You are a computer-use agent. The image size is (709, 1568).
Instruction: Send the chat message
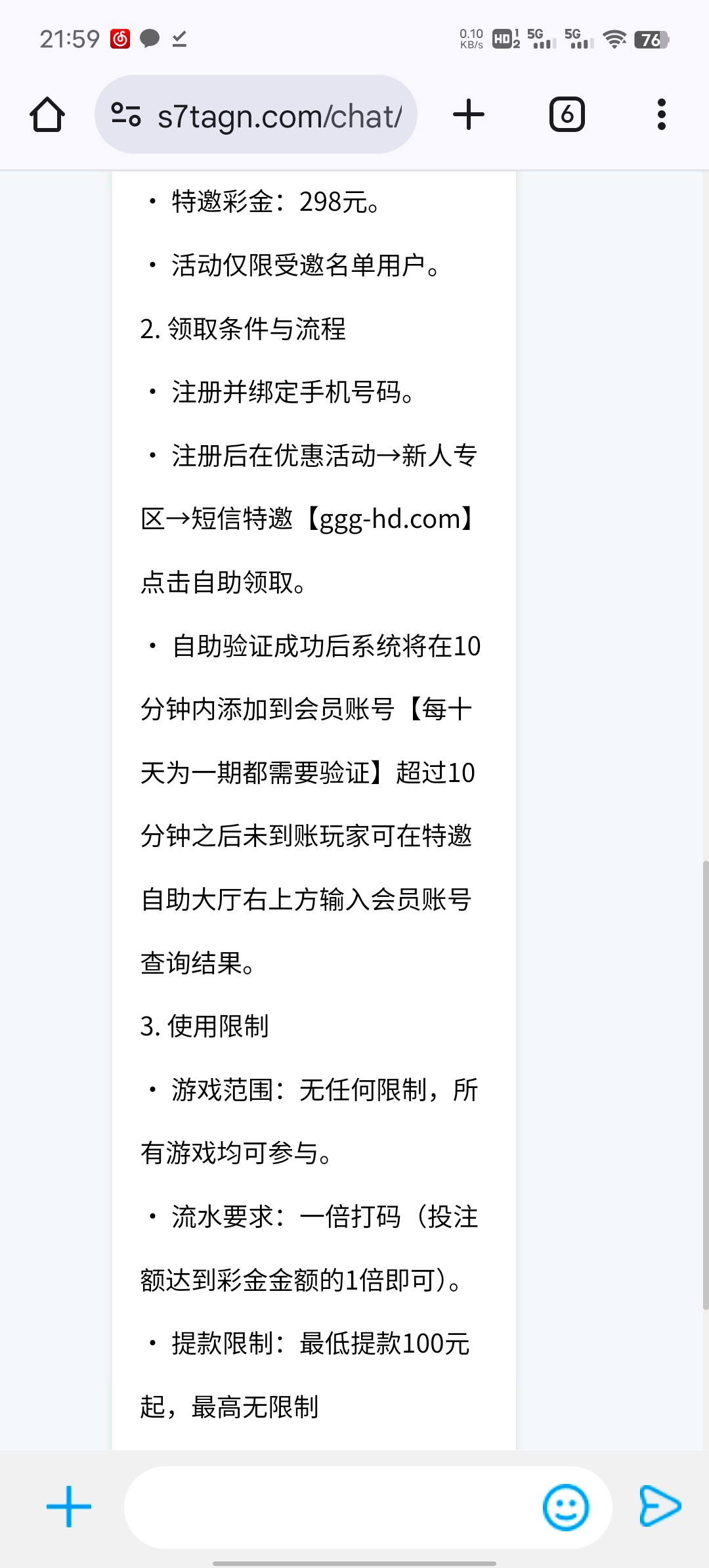[x=660, y=1506]
